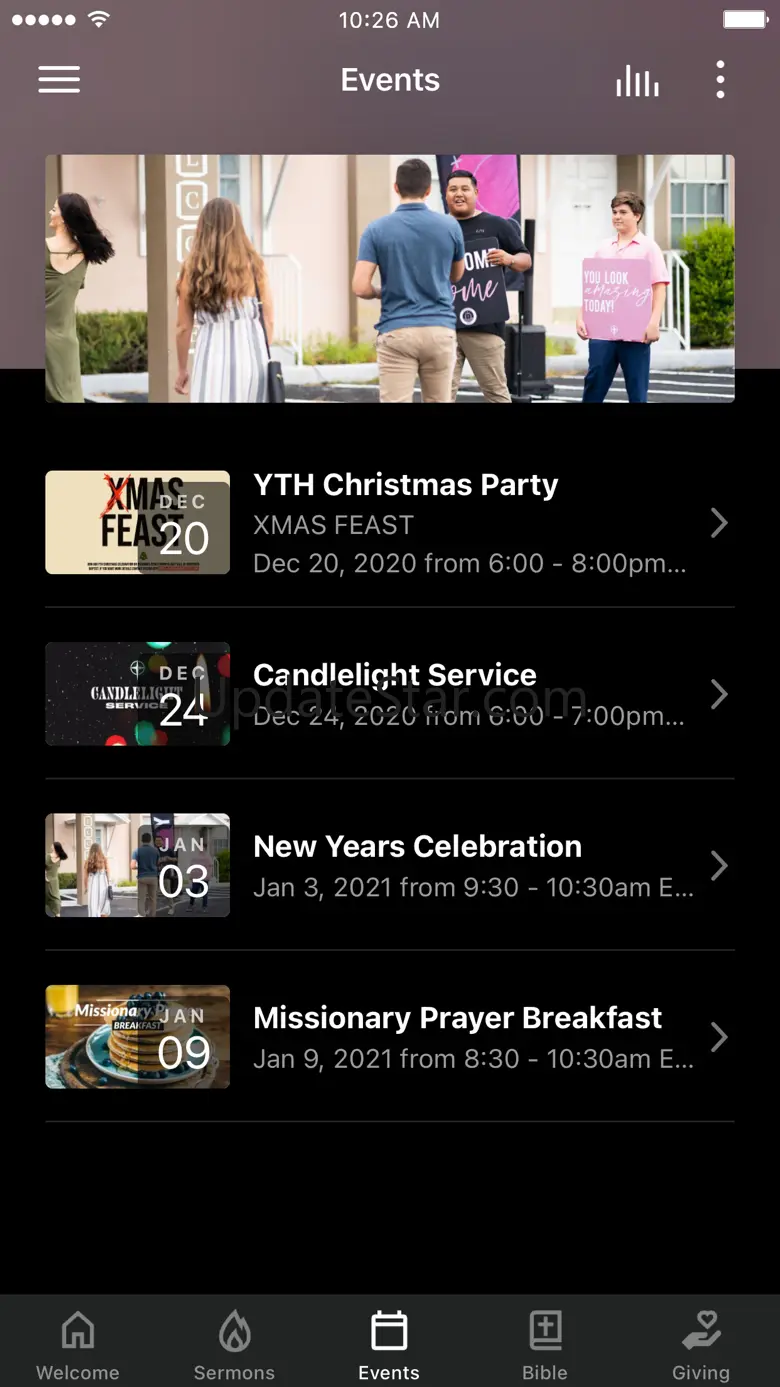Switch to the Welcome tab
780x1387 pixels.
click(78, 1344)
